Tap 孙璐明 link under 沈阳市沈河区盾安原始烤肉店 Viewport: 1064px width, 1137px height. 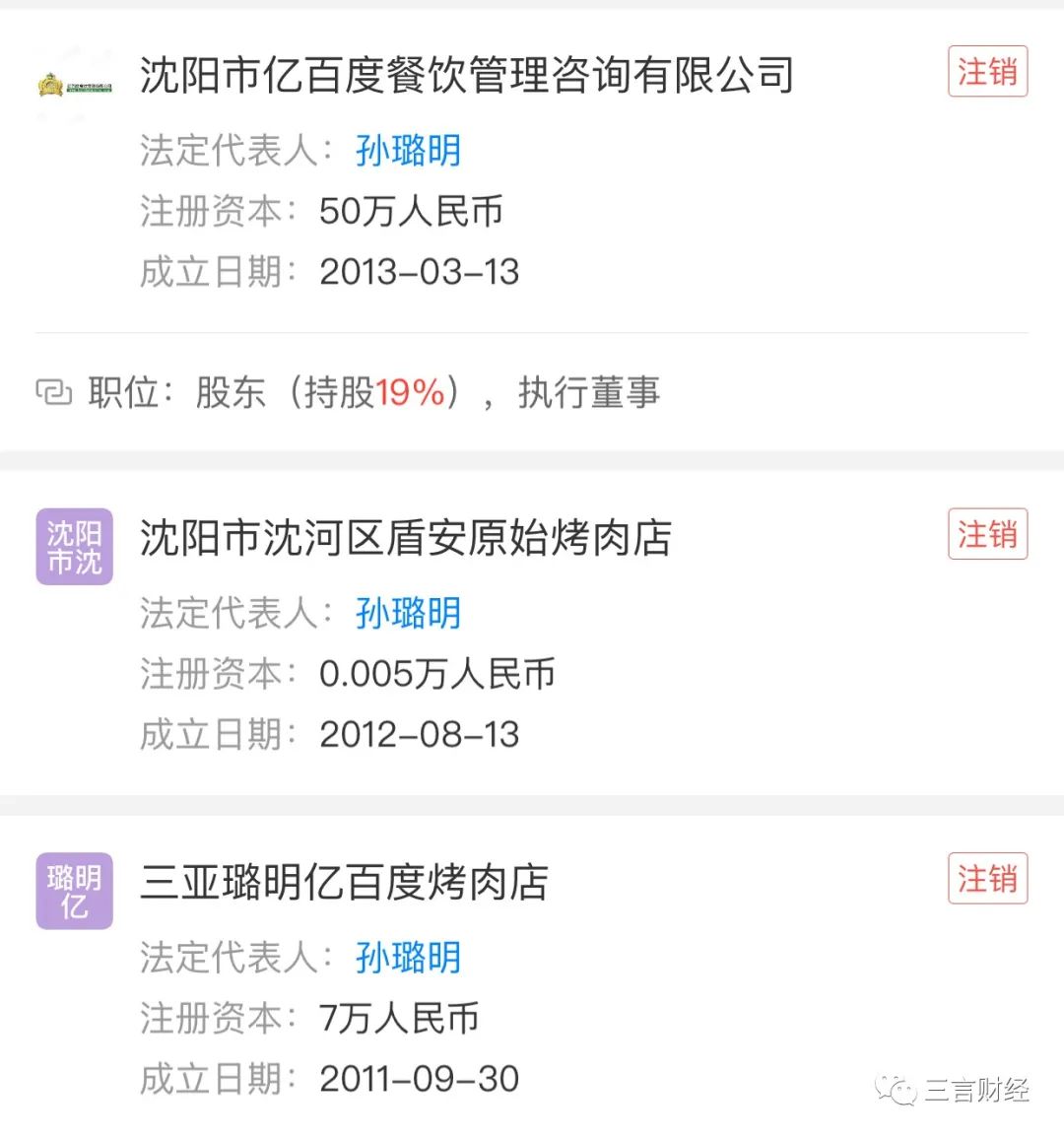click(x=408, y=614)
